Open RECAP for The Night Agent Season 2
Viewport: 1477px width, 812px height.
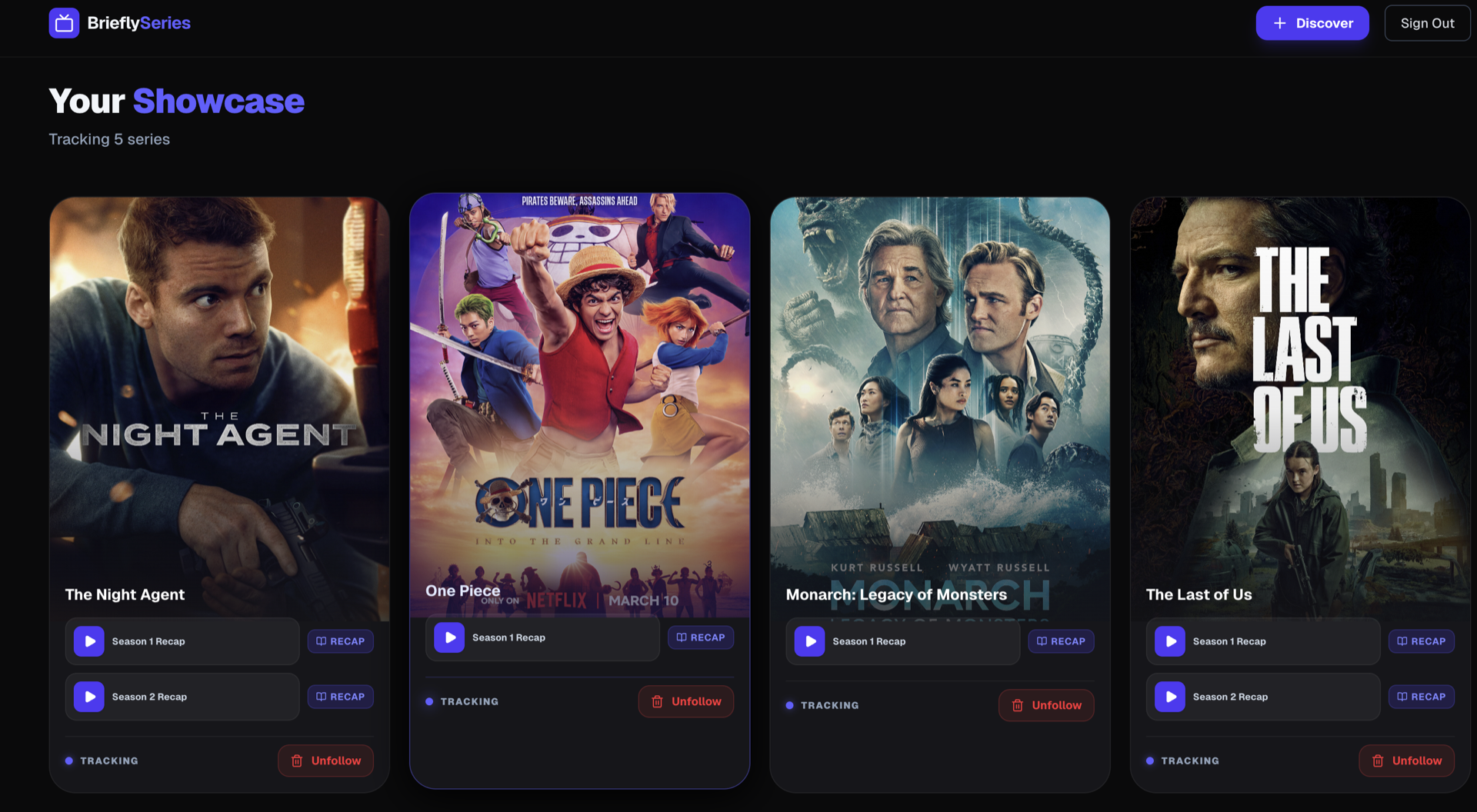340,697
